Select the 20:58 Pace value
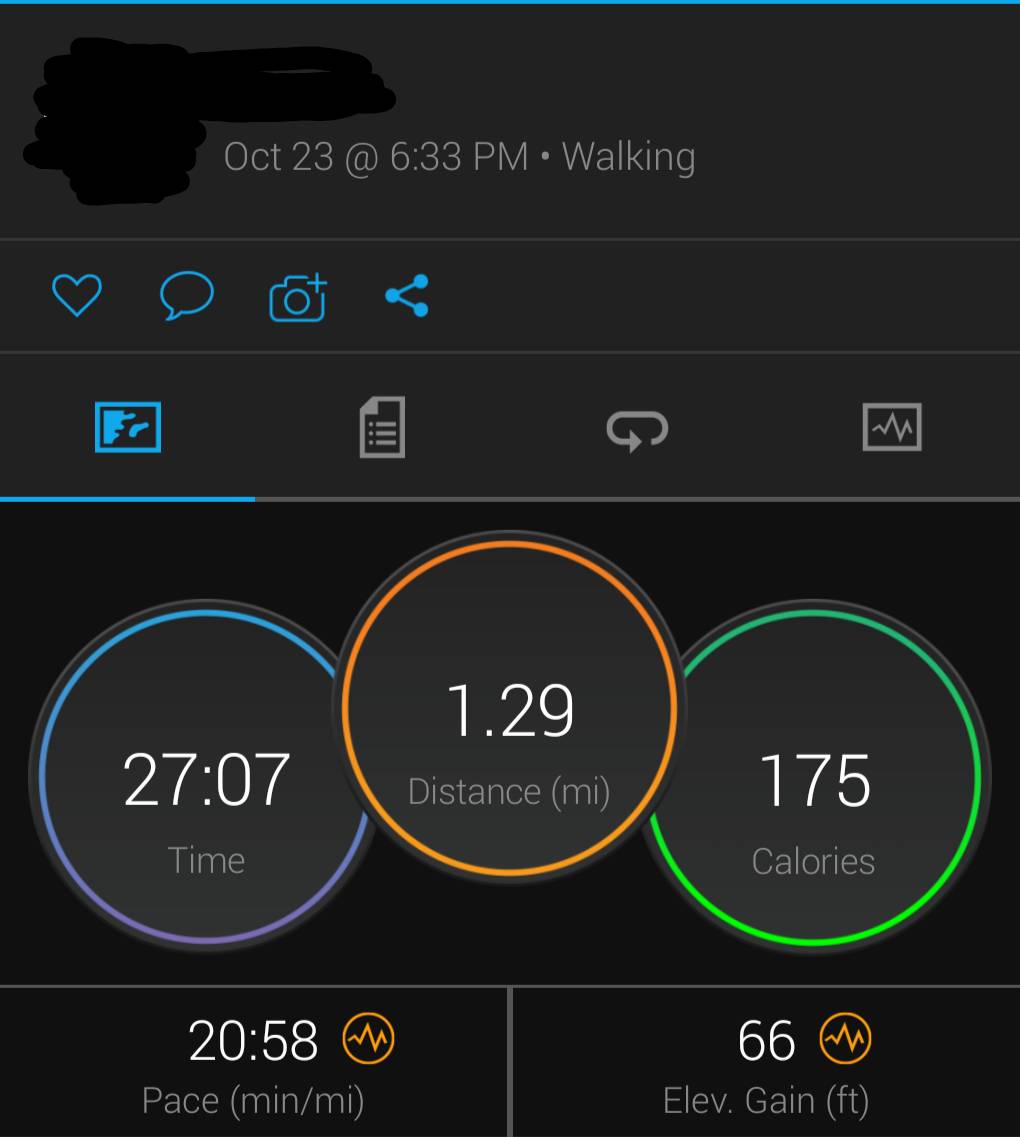The height and width of the screenshot is (1137, 1020). (x=253, y=1040)
